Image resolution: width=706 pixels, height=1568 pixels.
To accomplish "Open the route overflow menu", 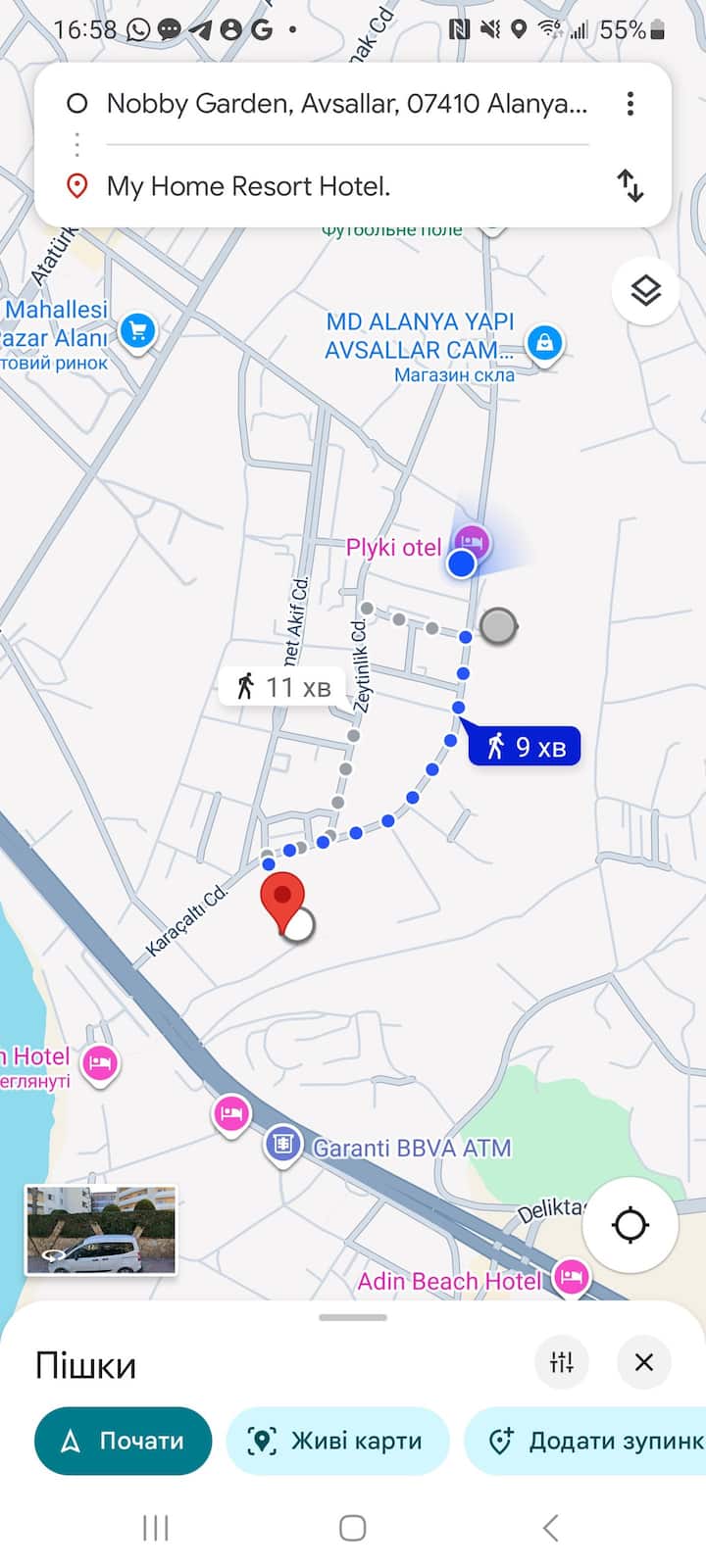I will point(630,104).
